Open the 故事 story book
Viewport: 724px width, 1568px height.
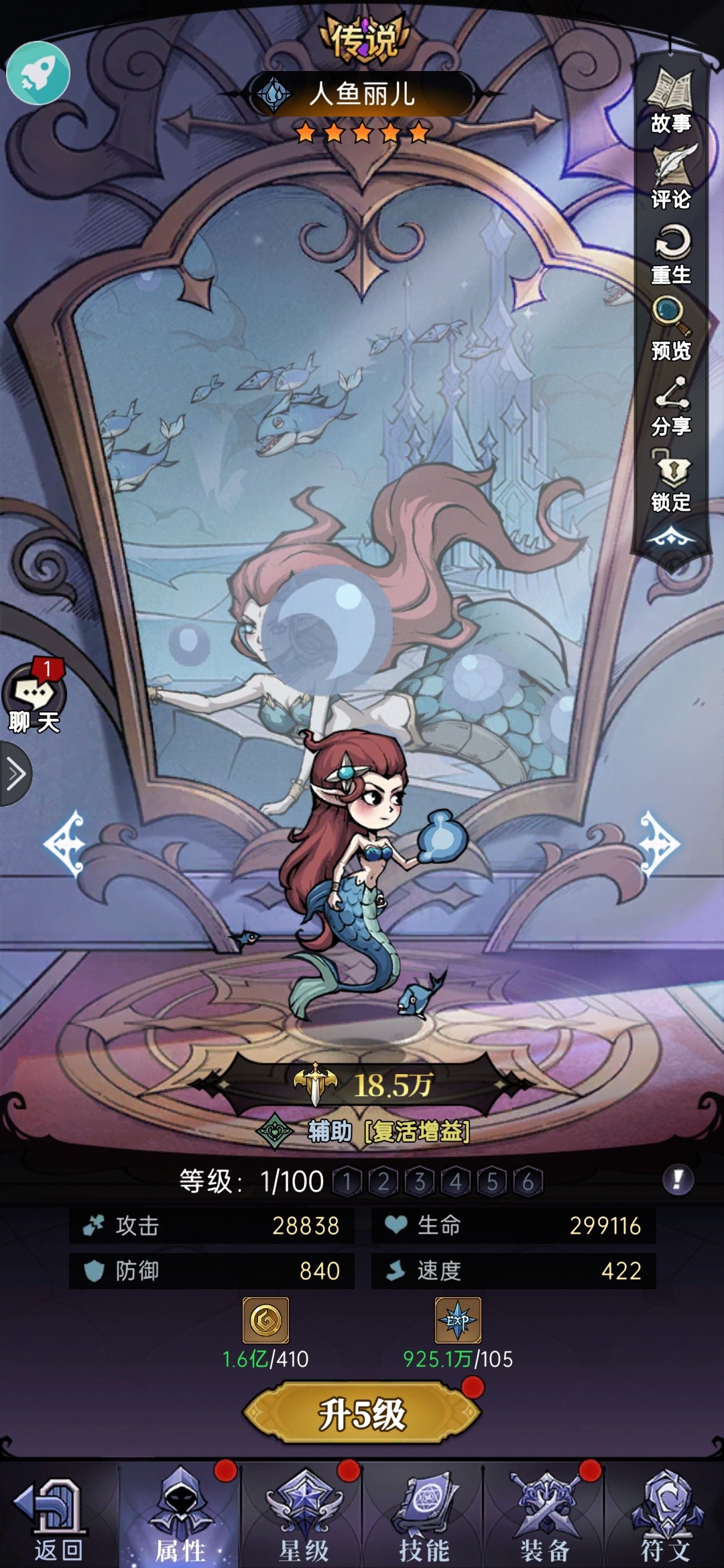(671, 101)
